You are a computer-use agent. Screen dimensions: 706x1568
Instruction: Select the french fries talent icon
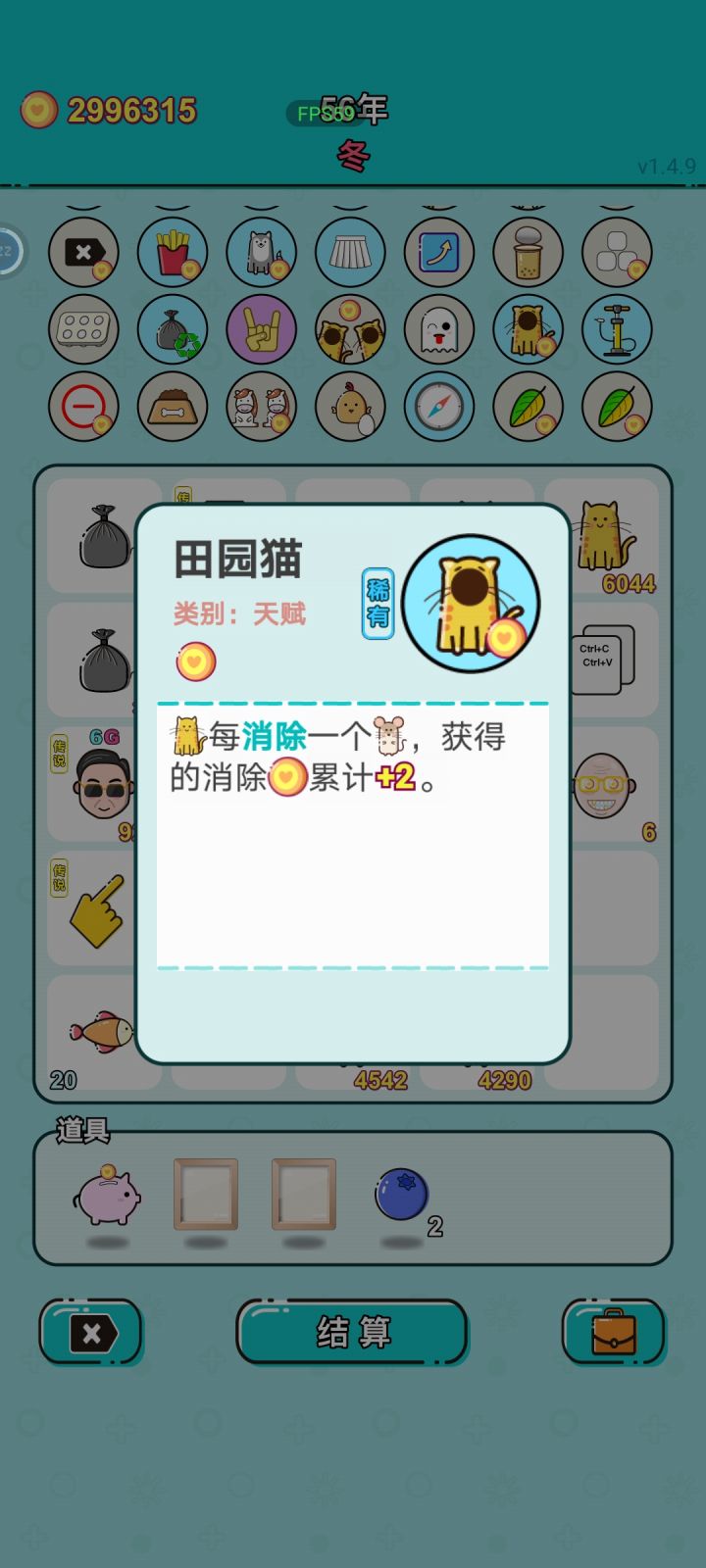173,252
